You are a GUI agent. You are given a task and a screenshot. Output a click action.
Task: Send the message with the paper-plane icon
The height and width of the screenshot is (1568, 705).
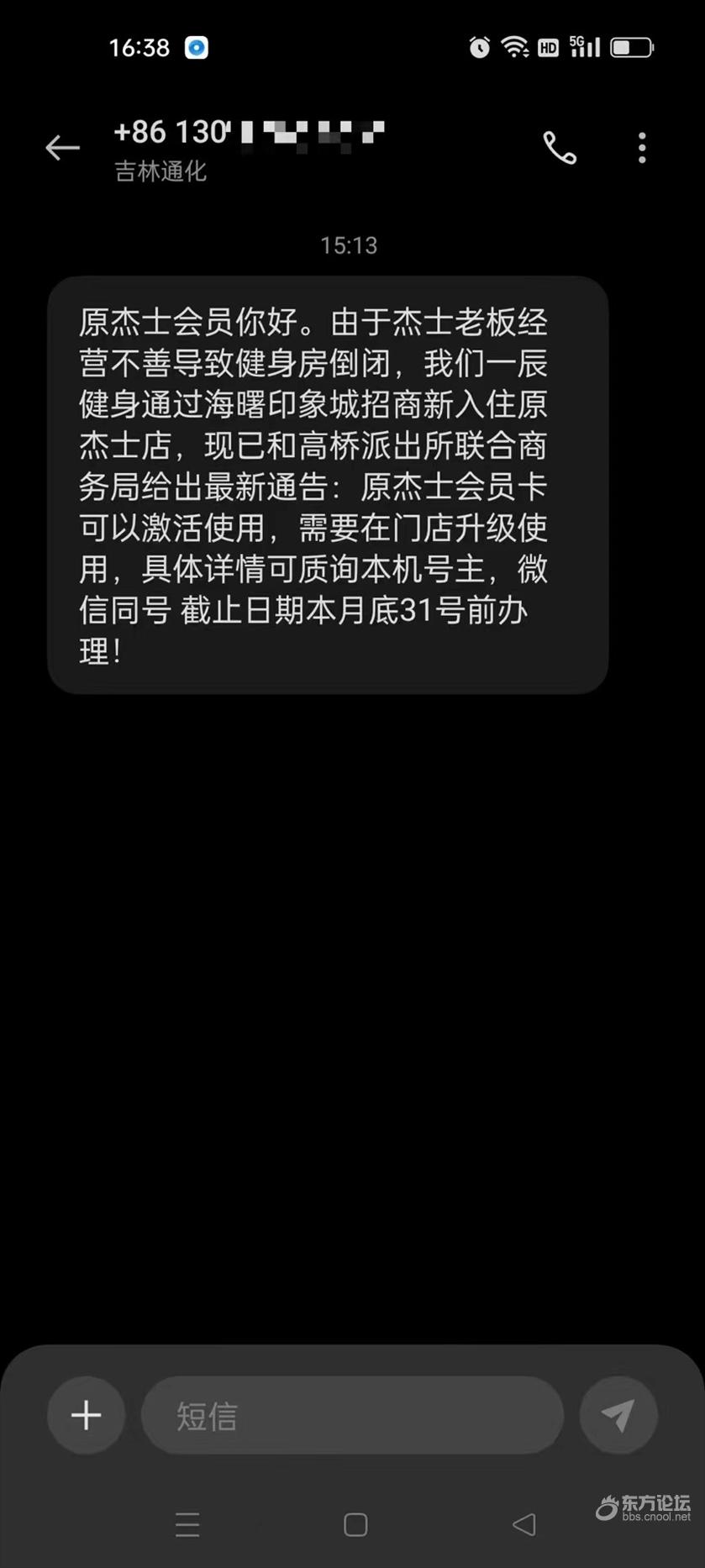pos(618,1415)
